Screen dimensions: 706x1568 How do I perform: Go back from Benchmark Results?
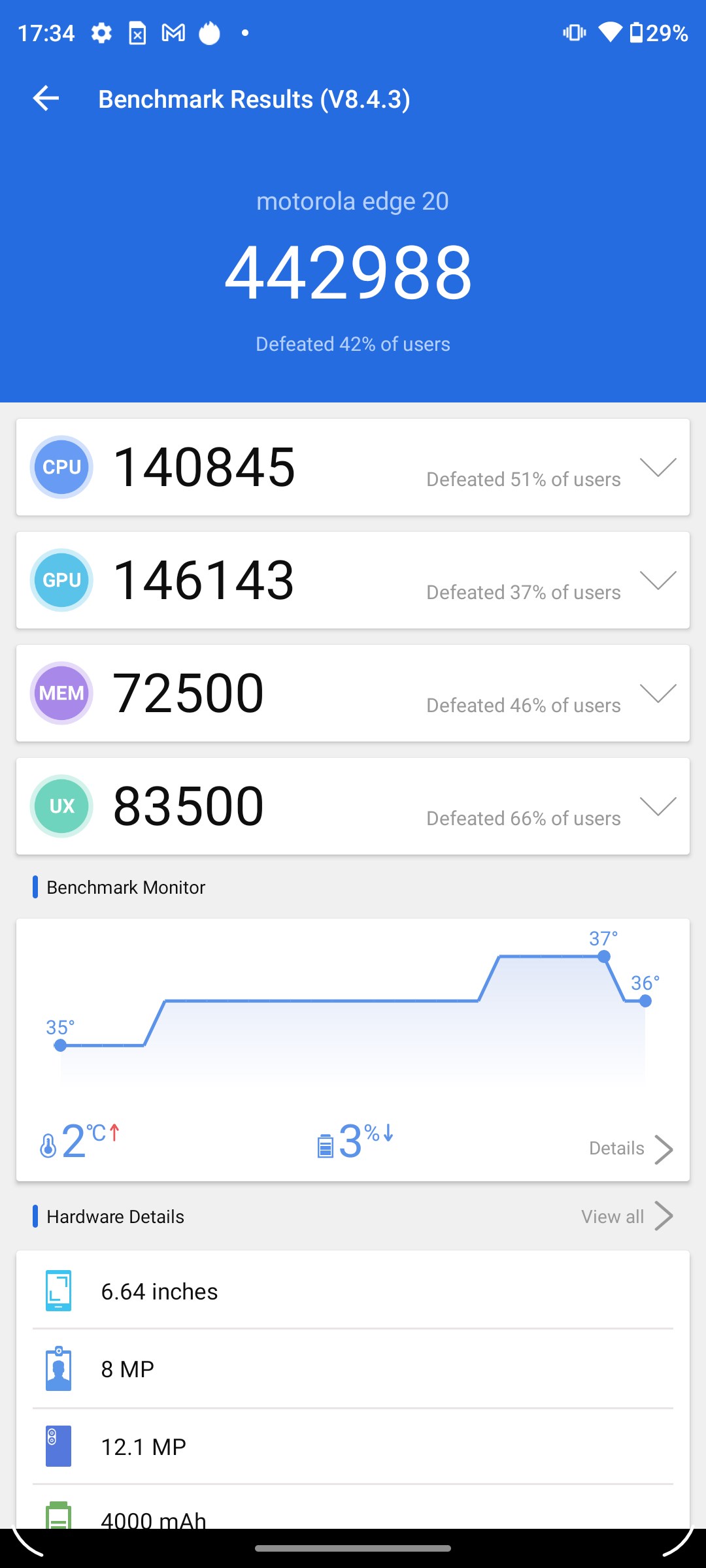pos(46,99)
